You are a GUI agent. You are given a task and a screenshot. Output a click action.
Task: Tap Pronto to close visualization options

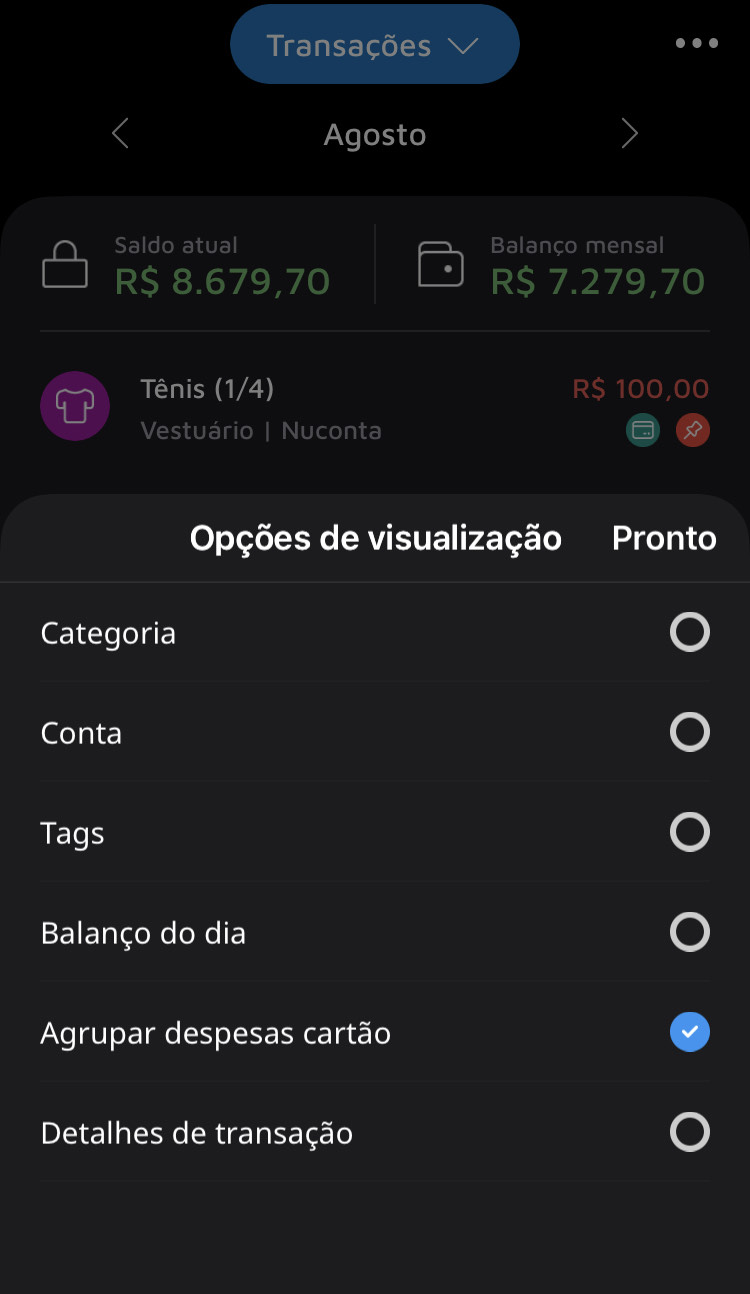coord(664,538)
